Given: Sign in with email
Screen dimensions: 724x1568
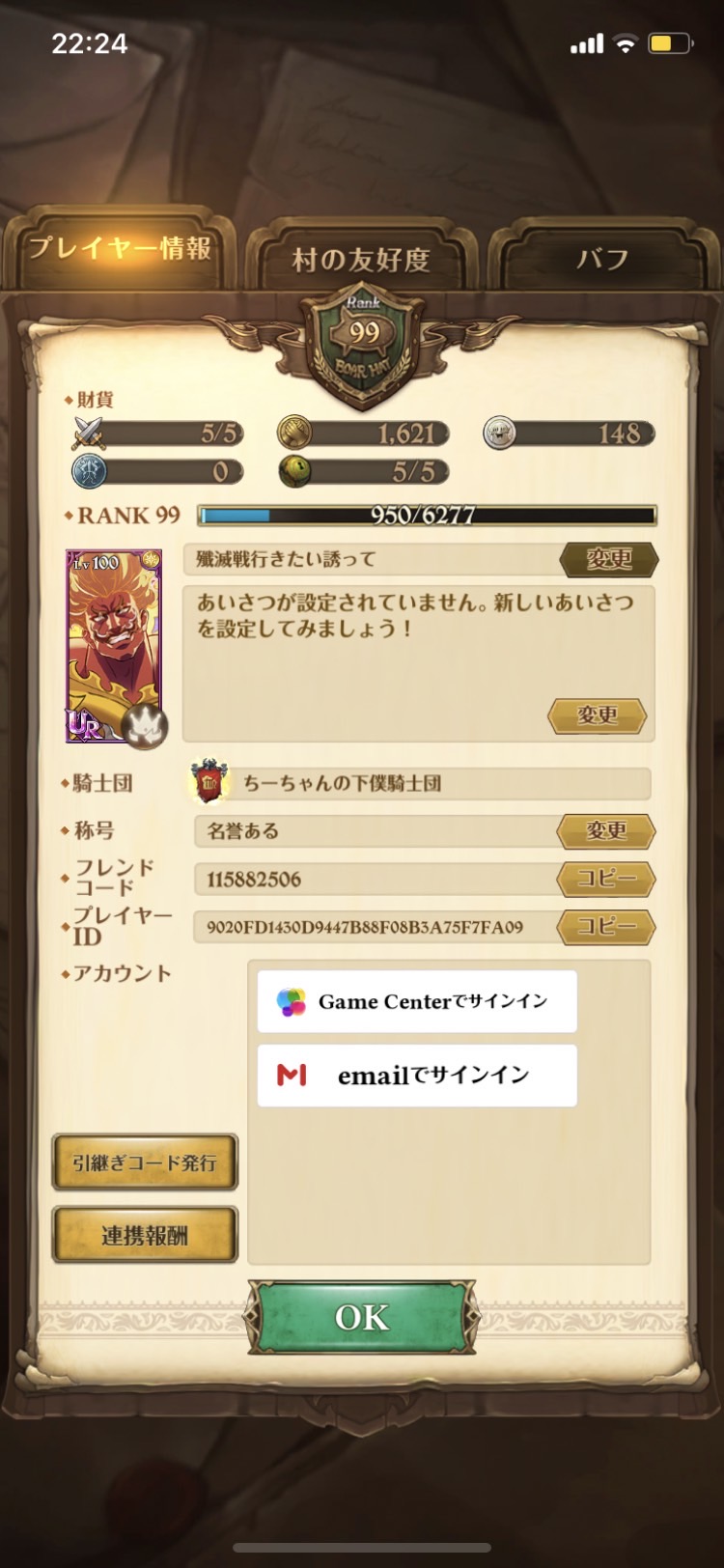Looking at the screenshot, I should pos(417,1075).
